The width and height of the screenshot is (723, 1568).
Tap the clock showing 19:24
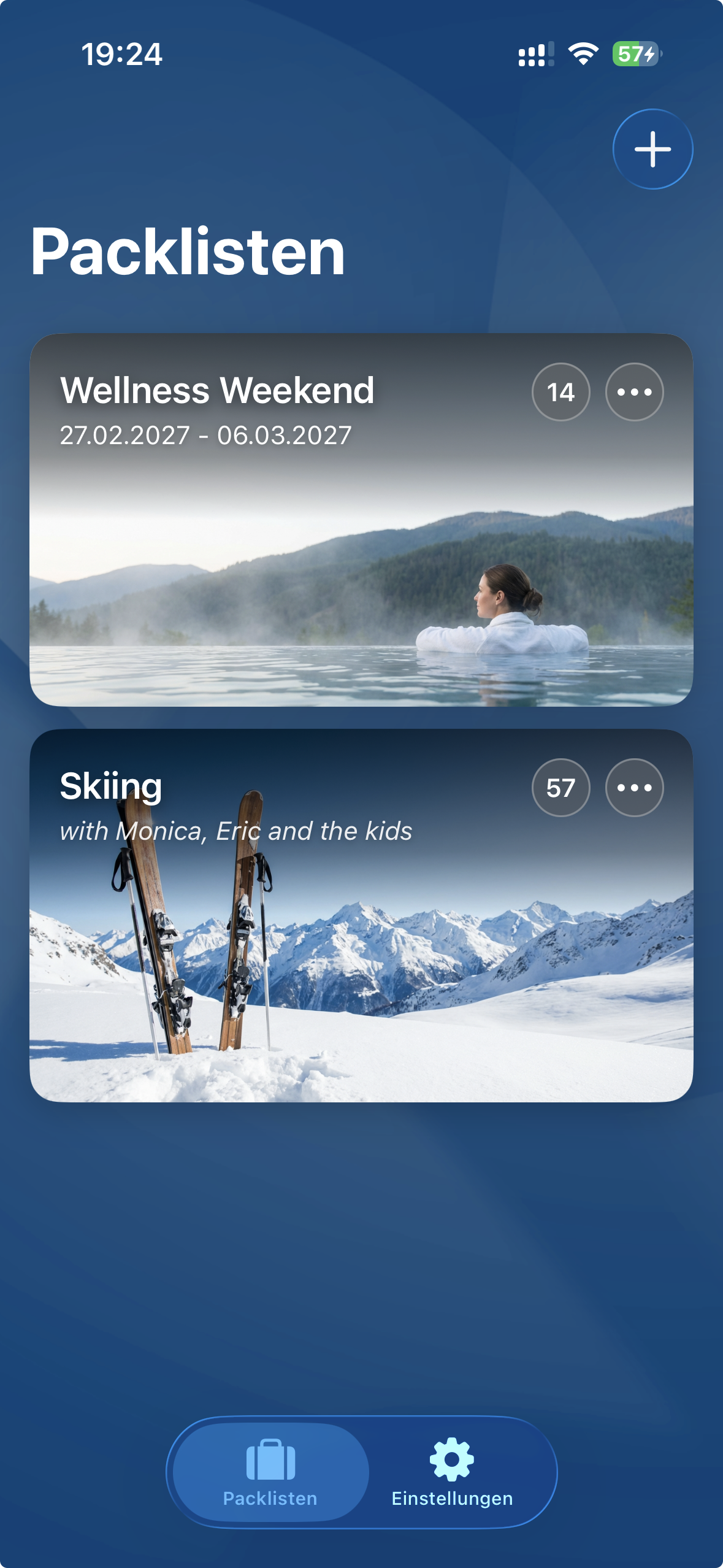click(123, 55)
